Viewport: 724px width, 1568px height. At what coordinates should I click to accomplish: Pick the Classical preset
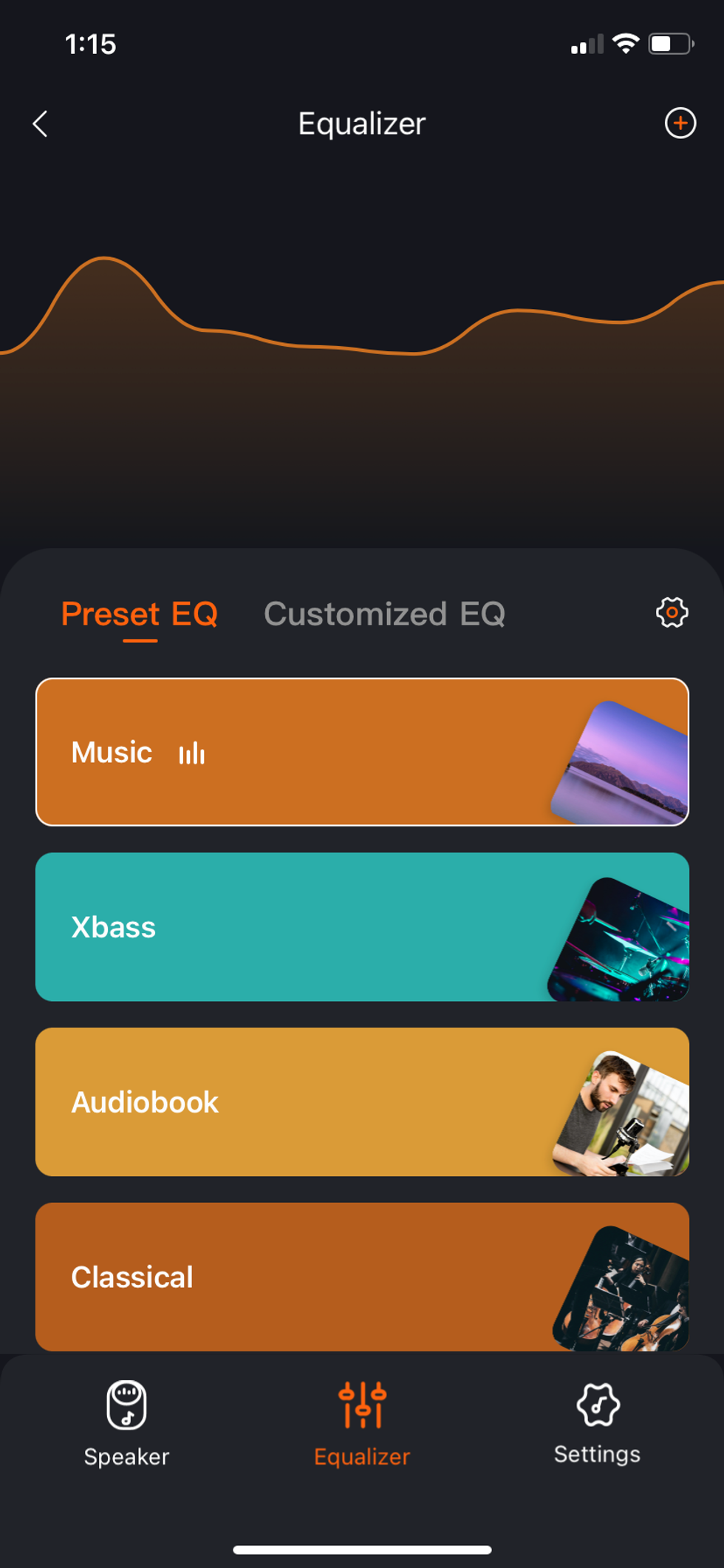click(x=362, y=1277)
